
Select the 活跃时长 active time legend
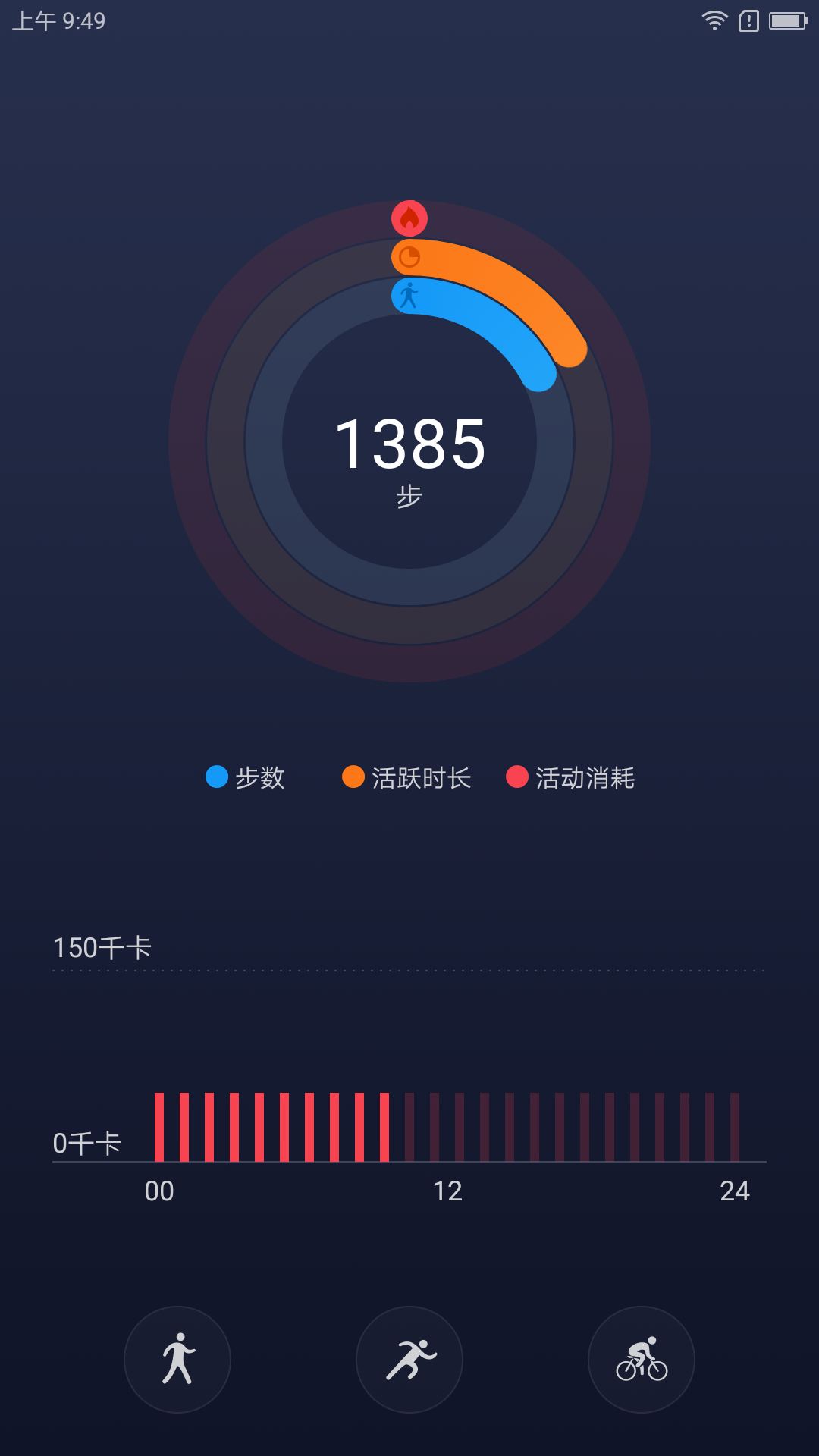pos(406,777)
